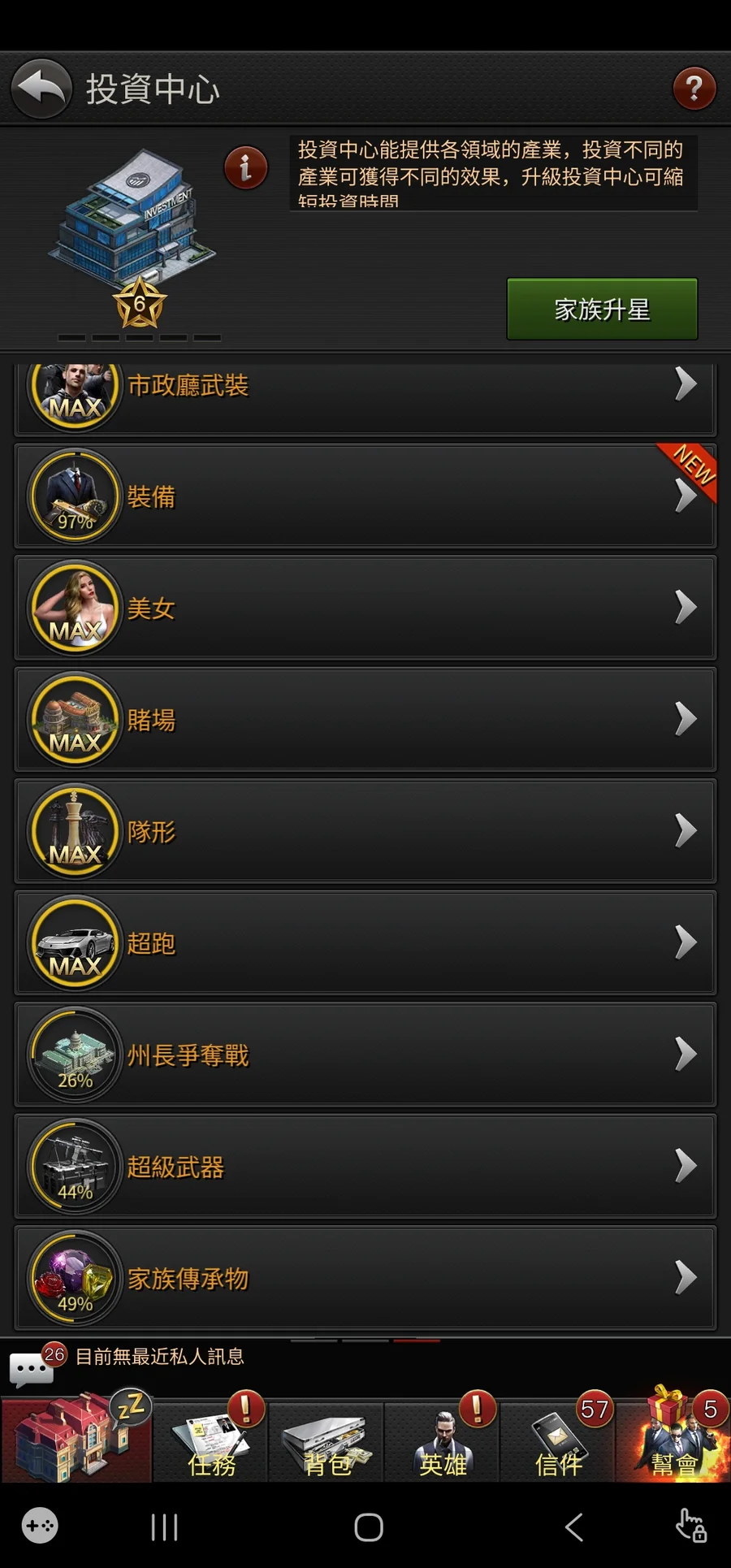Open the 隊形 investment row

pos(365,830)
